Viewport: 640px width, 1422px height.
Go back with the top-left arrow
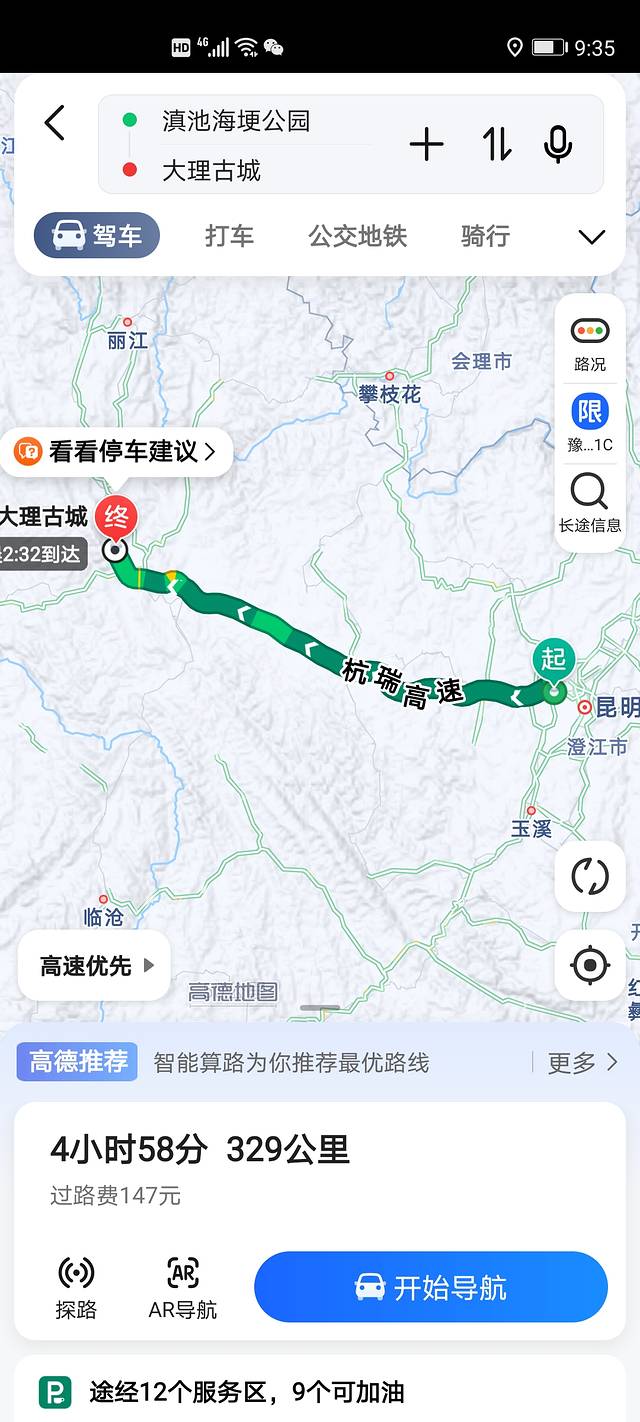tap(55, 124)
